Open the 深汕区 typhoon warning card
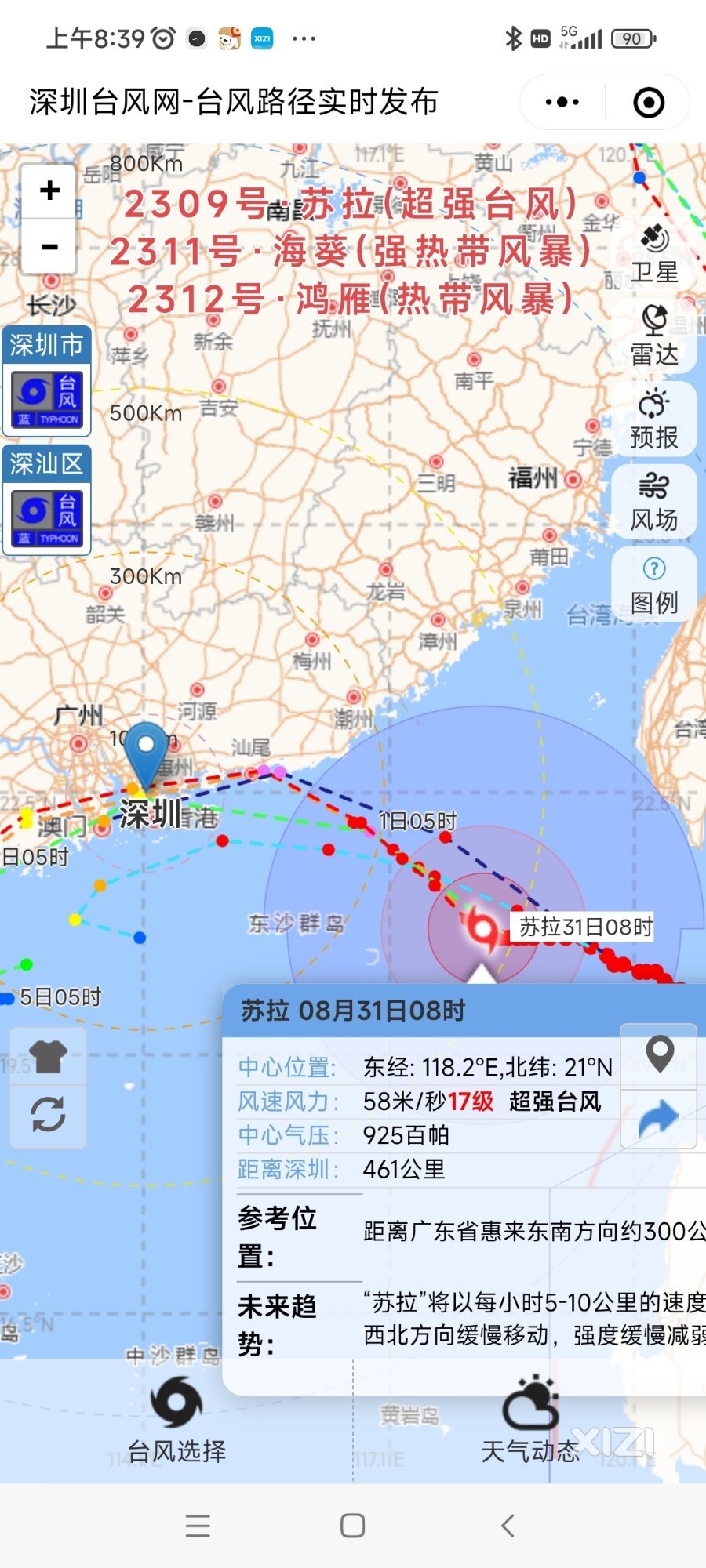The image size is (706, 1568). pyautogui.click(x=47, y=500)
